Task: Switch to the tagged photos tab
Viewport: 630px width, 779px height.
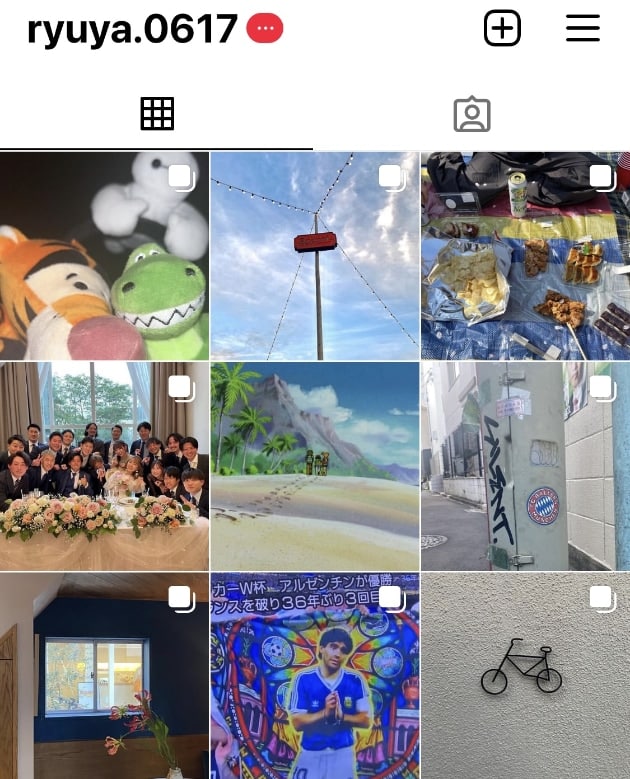Action: (x=471, y=114)
